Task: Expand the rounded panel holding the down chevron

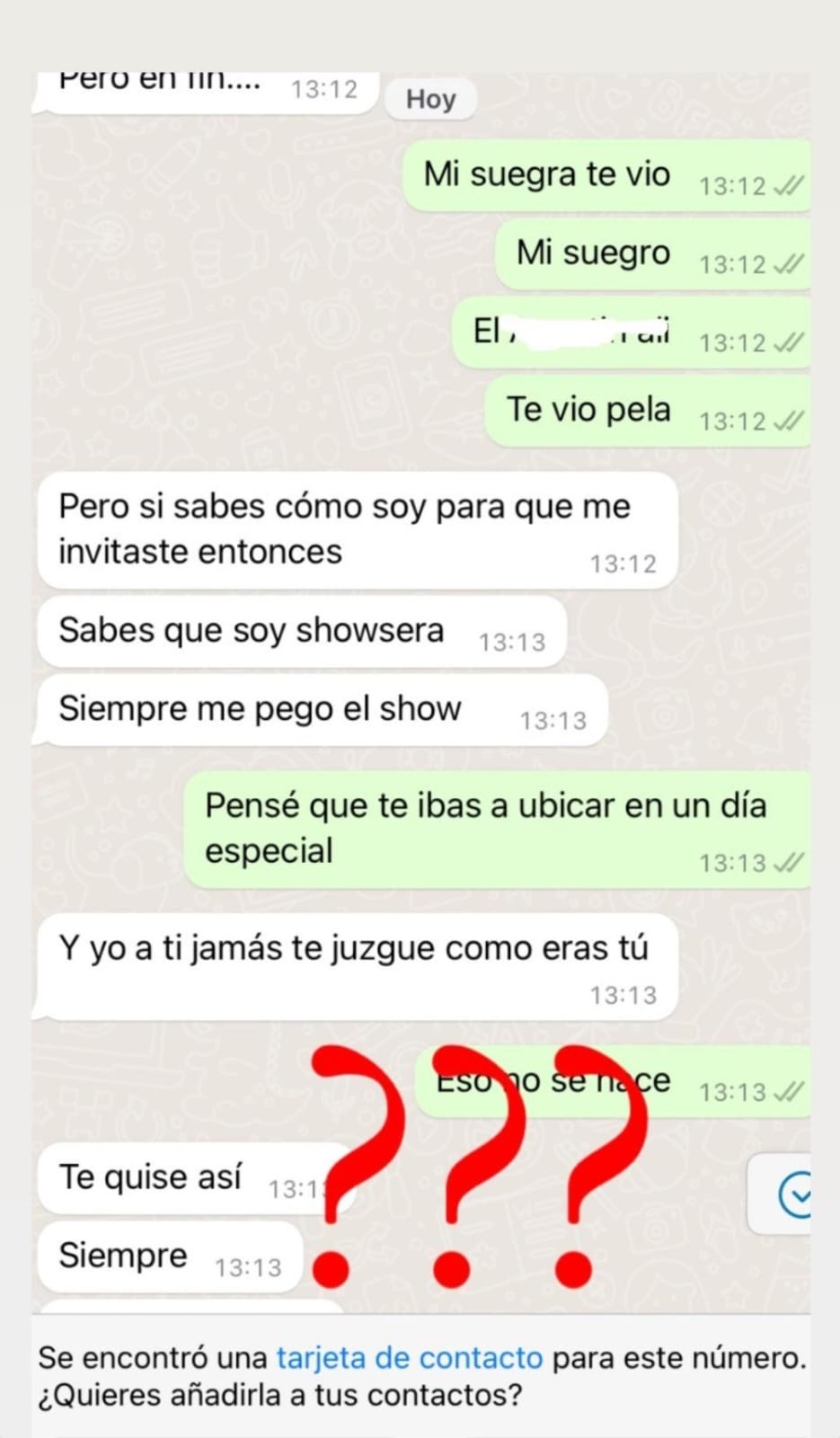Action: (x=794, y=1194)
